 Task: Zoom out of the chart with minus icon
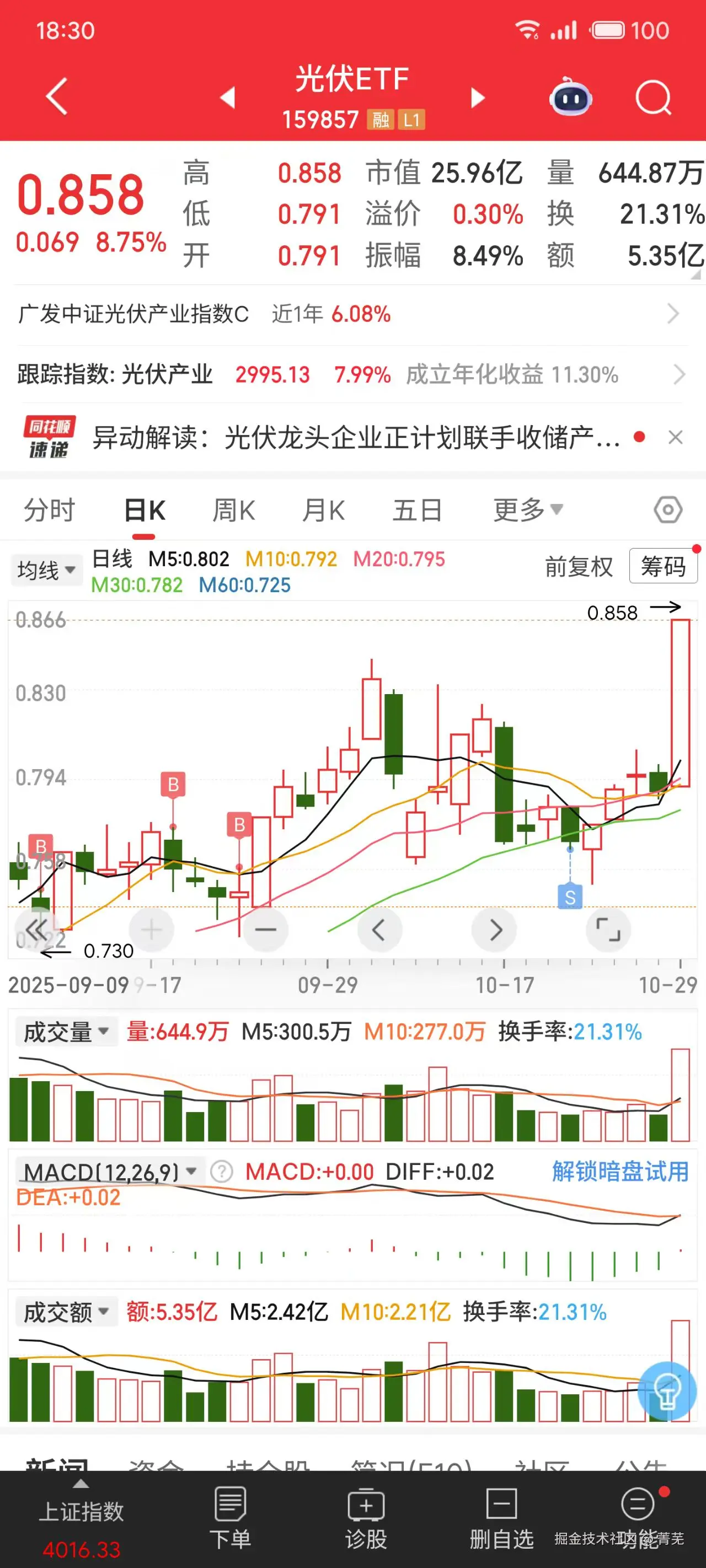click(265, 930)
